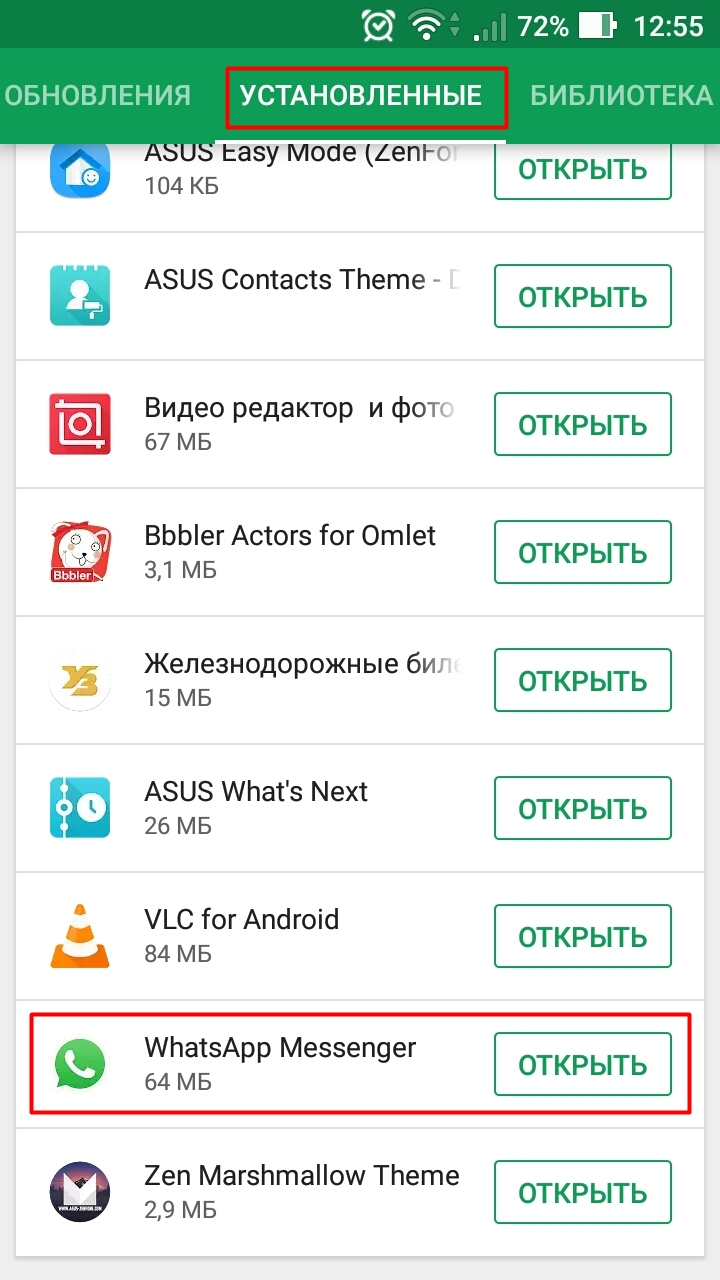Launch VLC for Android with Открыть
The height and width of the screenshot is (1280, 720).
click(583, 937)
